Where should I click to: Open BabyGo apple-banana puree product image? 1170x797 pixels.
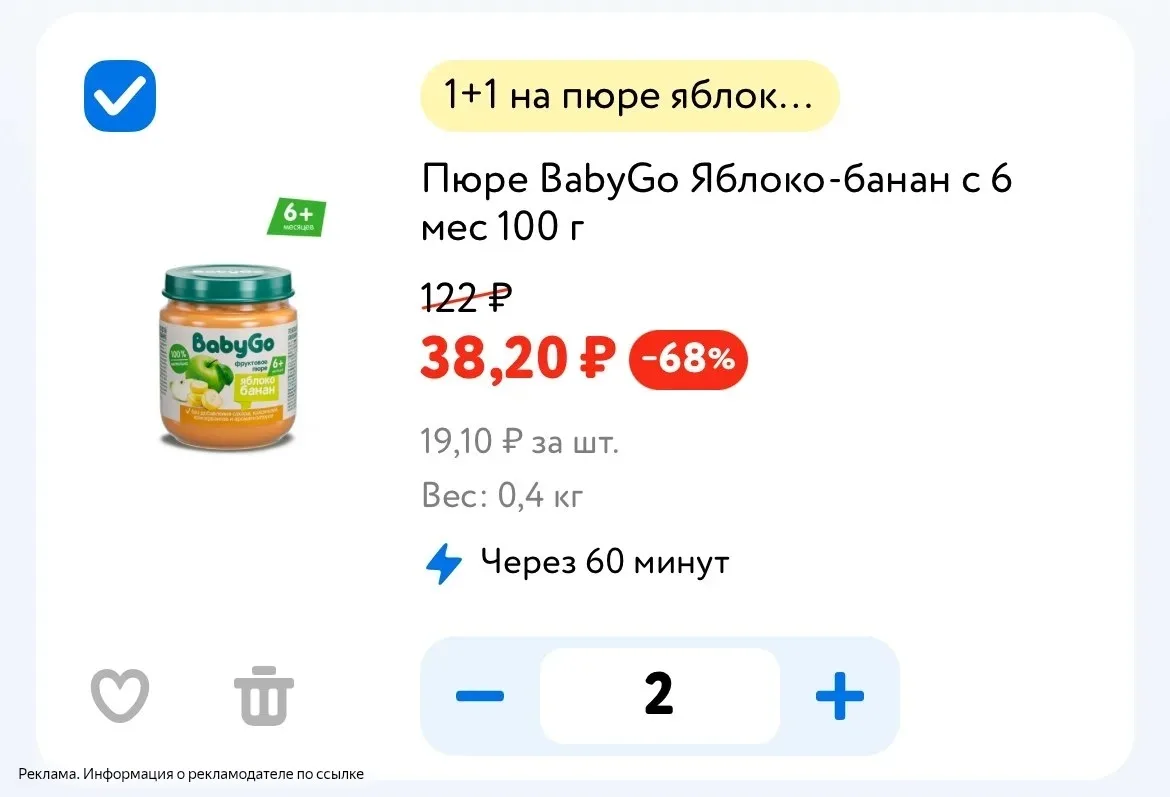click(x=229, y=355)
